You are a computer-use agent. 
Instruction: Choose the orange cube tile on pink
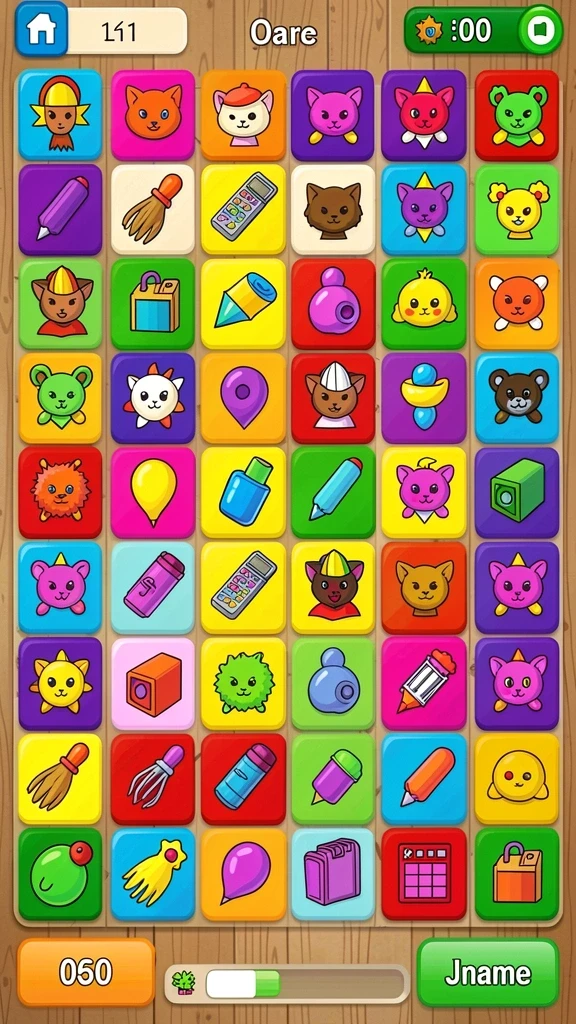point(153,683)
